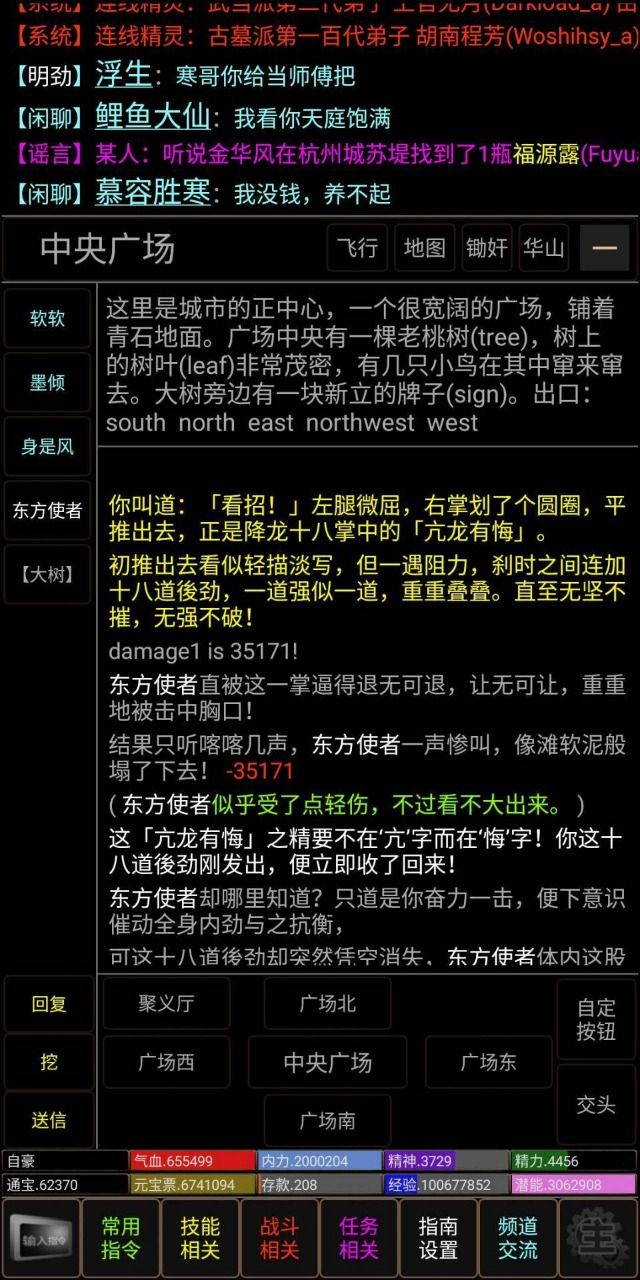Go south to 广场南
The image size is (640, 1280).
pyautogui.click(x=327, y=1120)
